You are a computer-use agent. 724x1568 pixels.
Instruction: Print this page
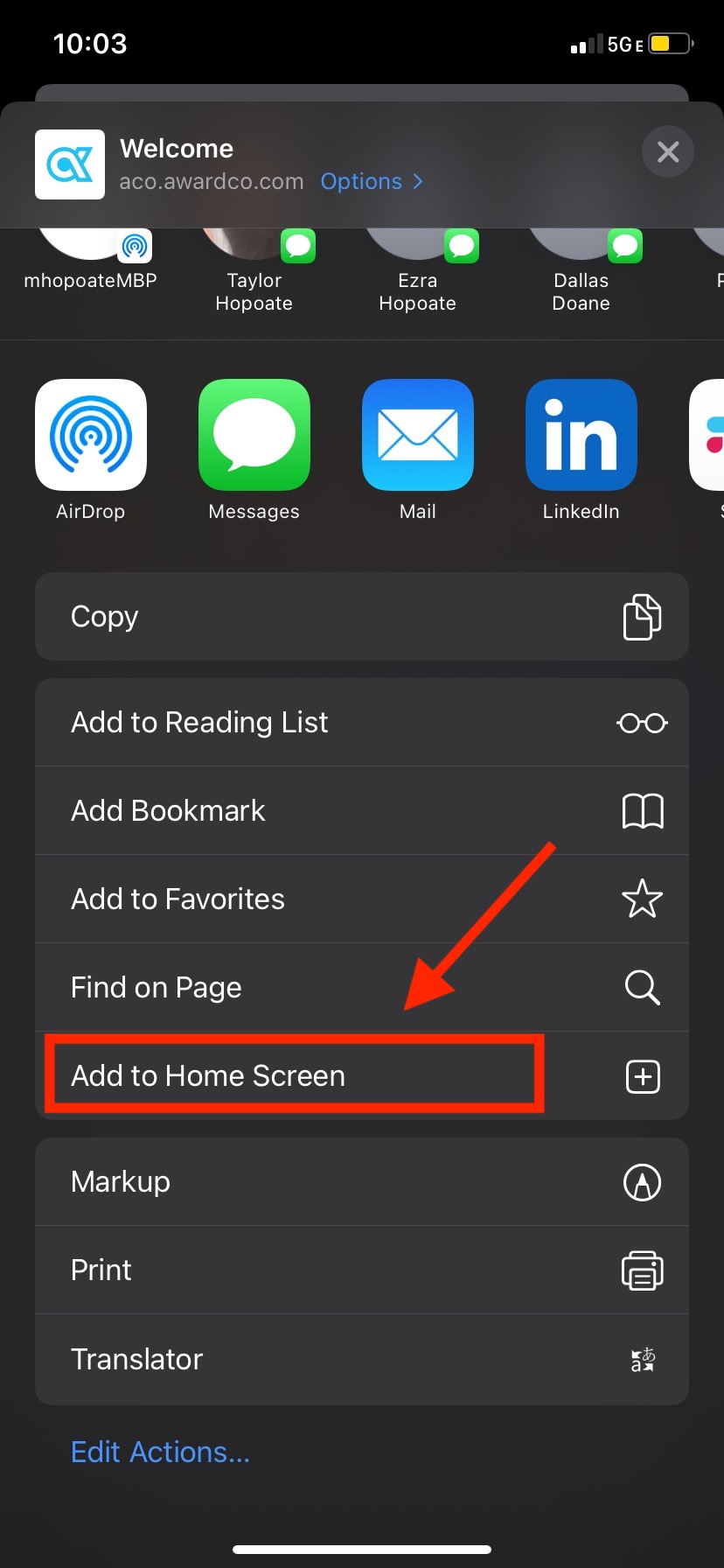(362, 1270)
